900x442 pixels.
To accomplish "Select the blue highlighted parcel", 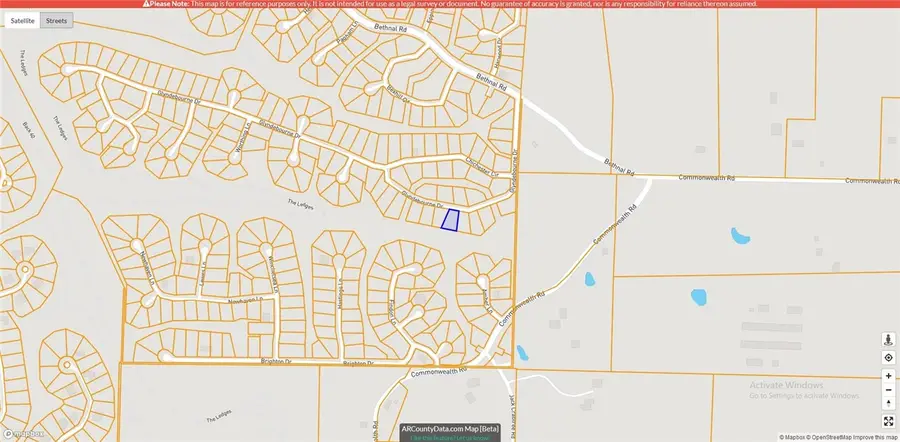I will pyautogui.click(x=450, y=219).
